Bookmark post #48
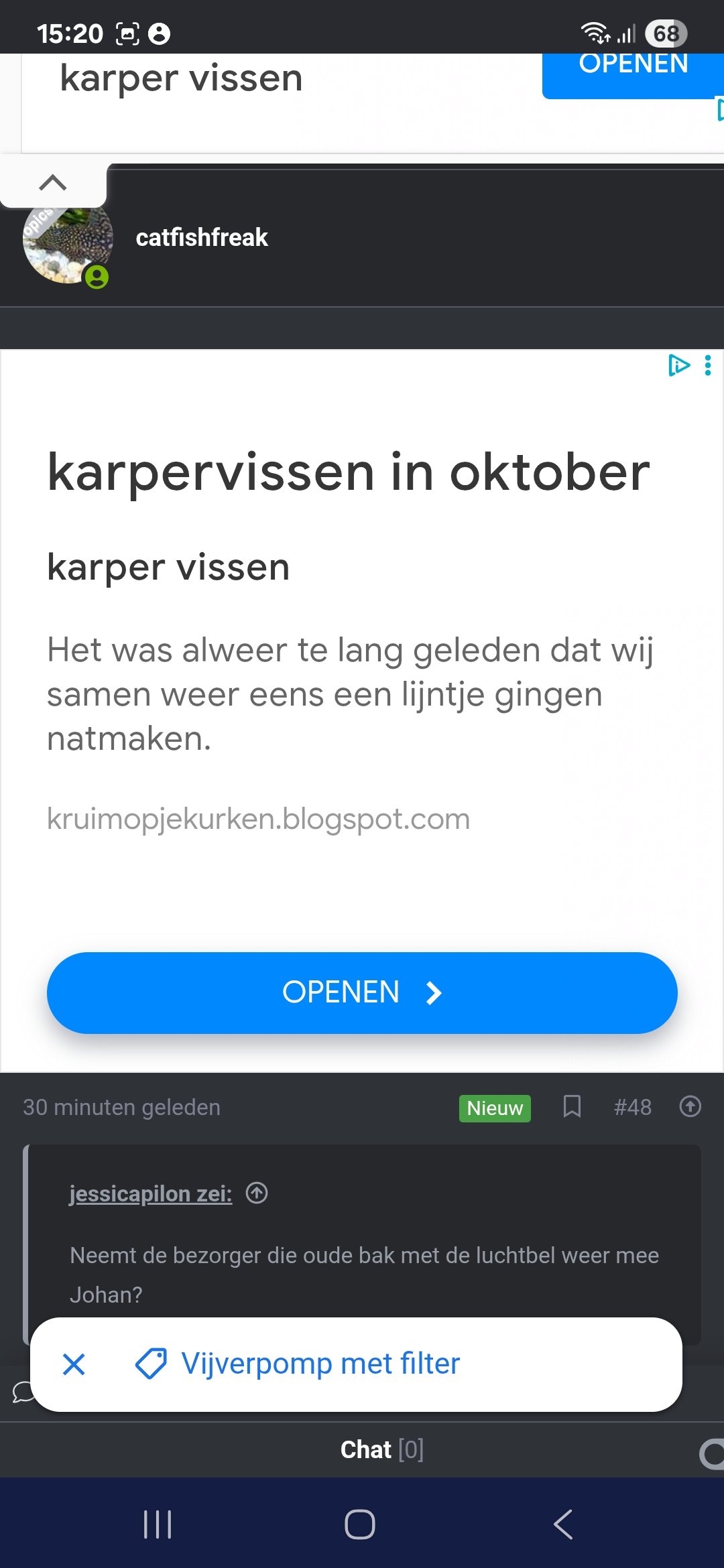 coord(572,1106)
